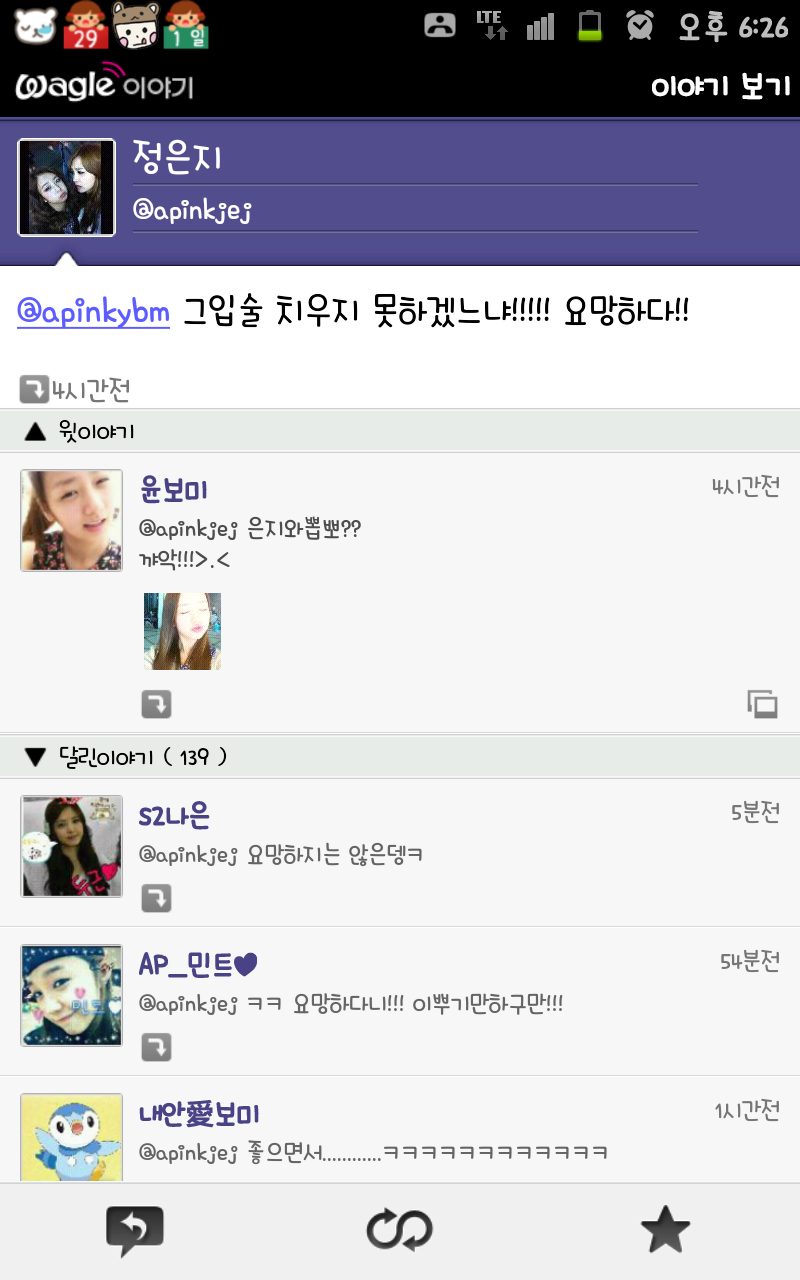The image size is (800, 1280).
Task: Tap the gallery icon on 윤보미's post
Action: (762, 704)
